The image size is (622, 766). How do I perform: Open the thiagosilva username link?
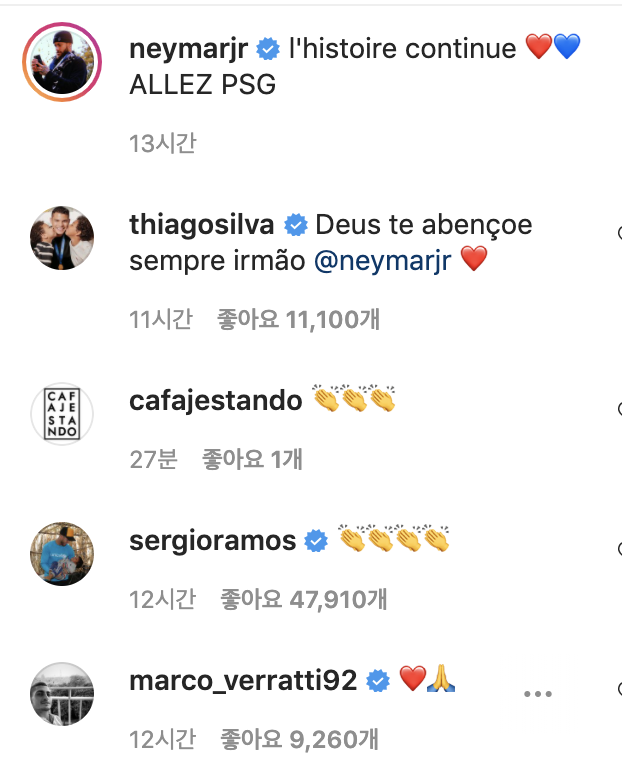204,225
